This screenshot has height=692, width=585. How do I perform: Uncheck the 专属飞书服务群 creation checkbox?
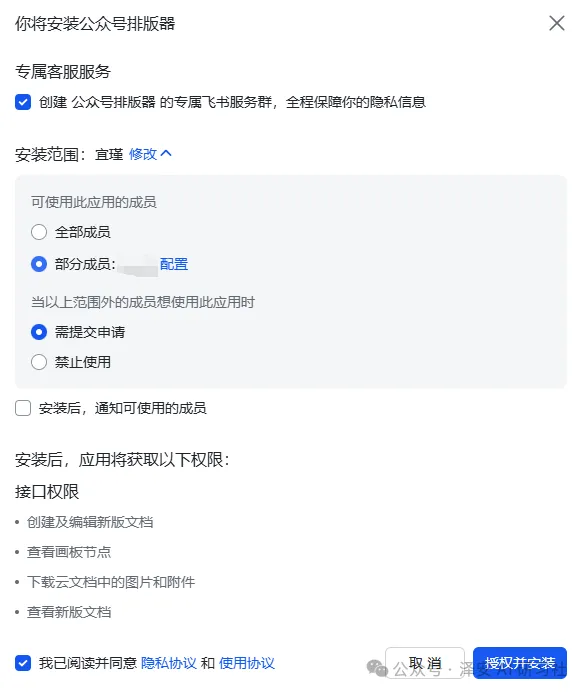[x=23, y=102]
